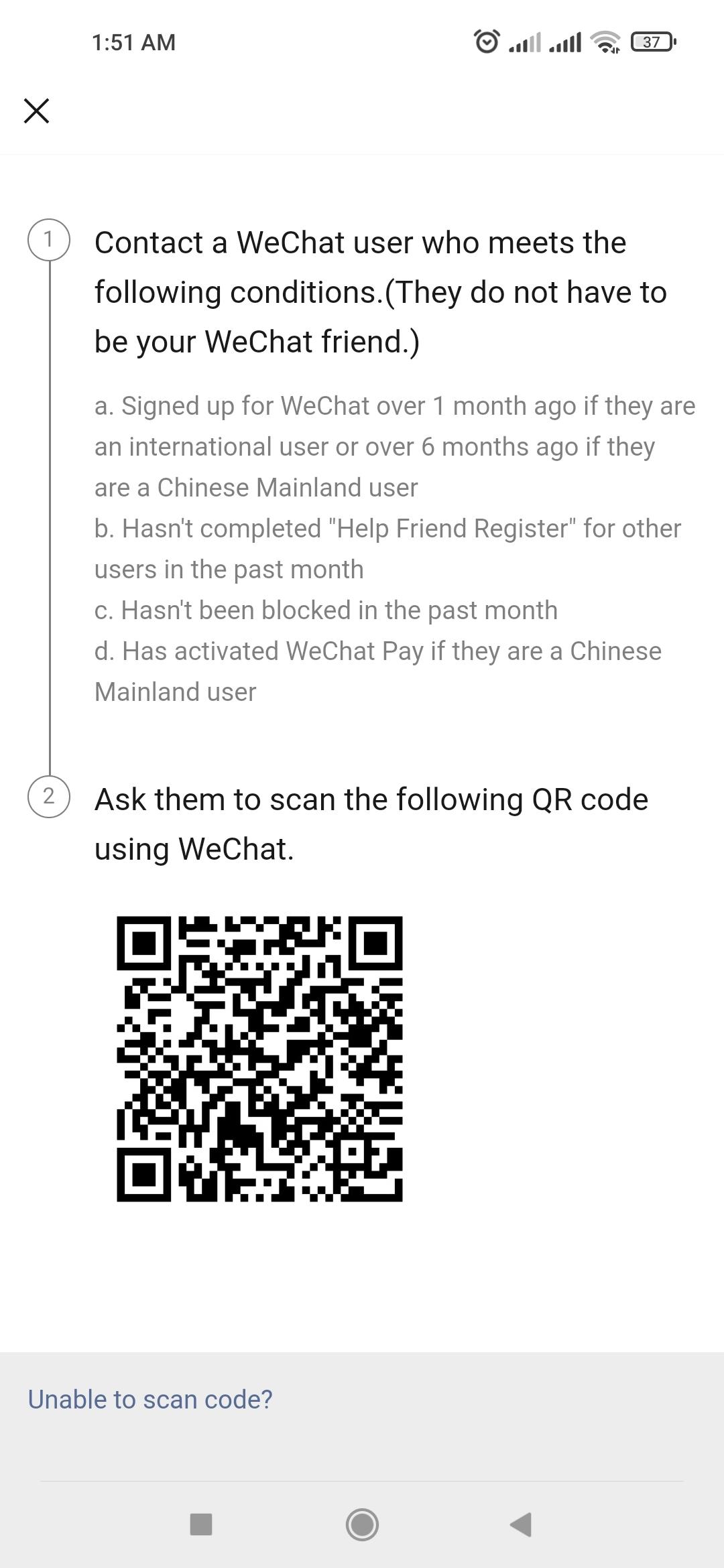
Task: Open recent apps with the square button
Action: 201,1524
